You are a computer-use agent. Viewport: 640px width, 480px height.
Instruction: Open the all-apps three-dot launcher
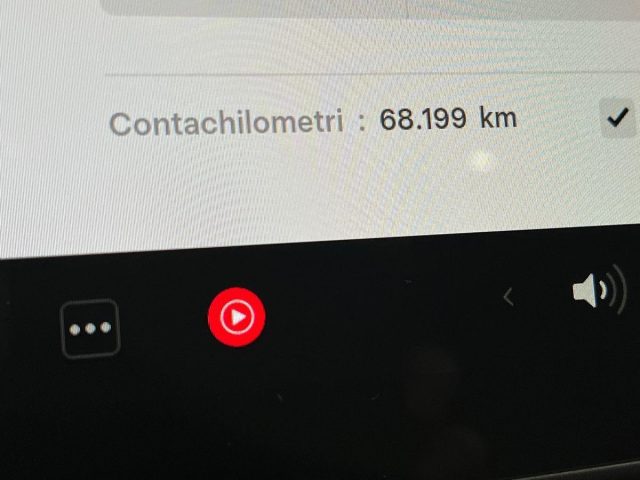[90, 328]
